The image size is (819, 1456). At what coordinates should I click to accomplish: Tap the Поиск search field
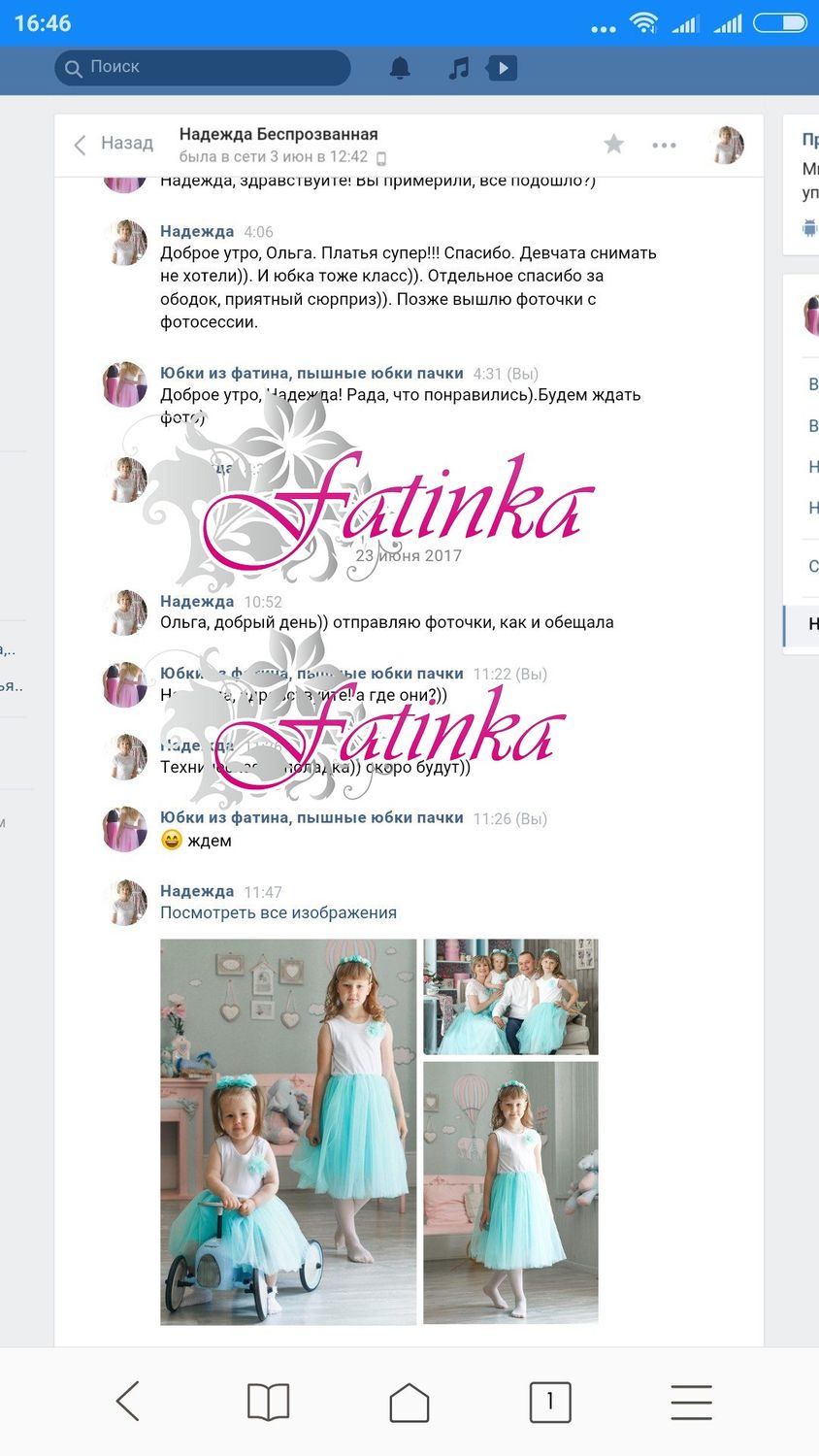pyautogui.click(x=202, y=68)
